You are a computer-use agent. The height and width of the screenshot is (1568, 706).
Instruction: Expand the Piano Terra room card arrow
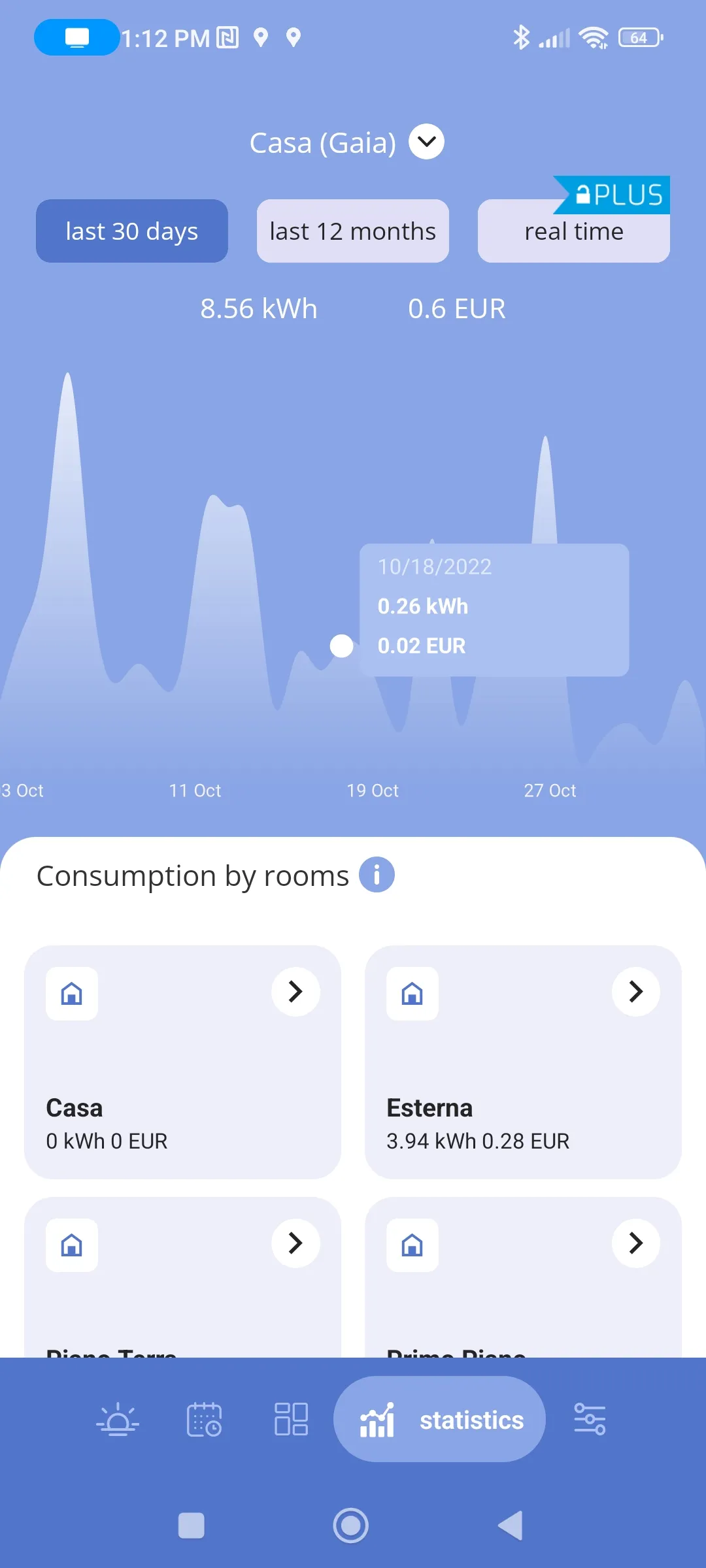295,1244
